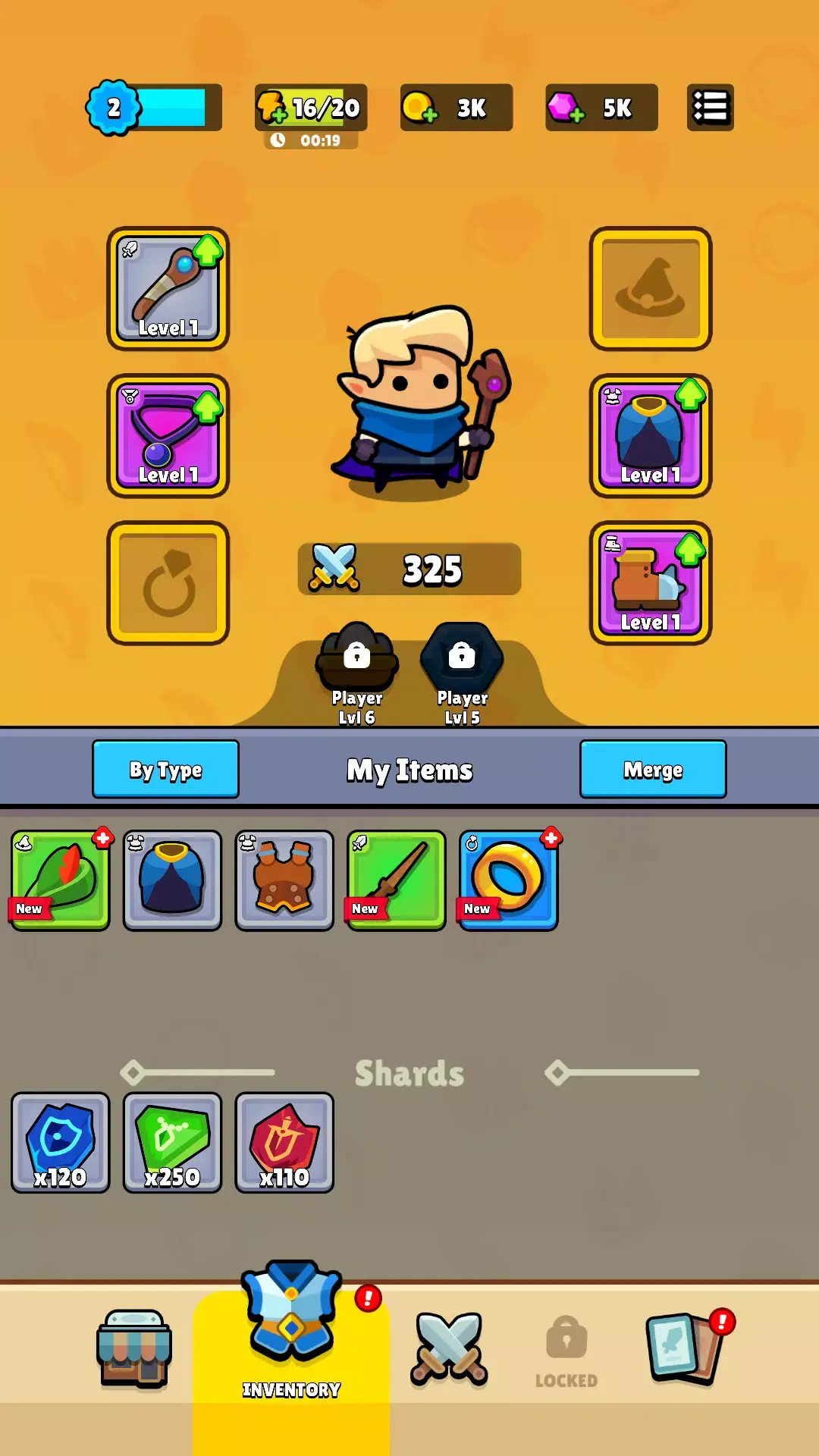
Task: Select new gold ring item
Action: click(508, 880)
